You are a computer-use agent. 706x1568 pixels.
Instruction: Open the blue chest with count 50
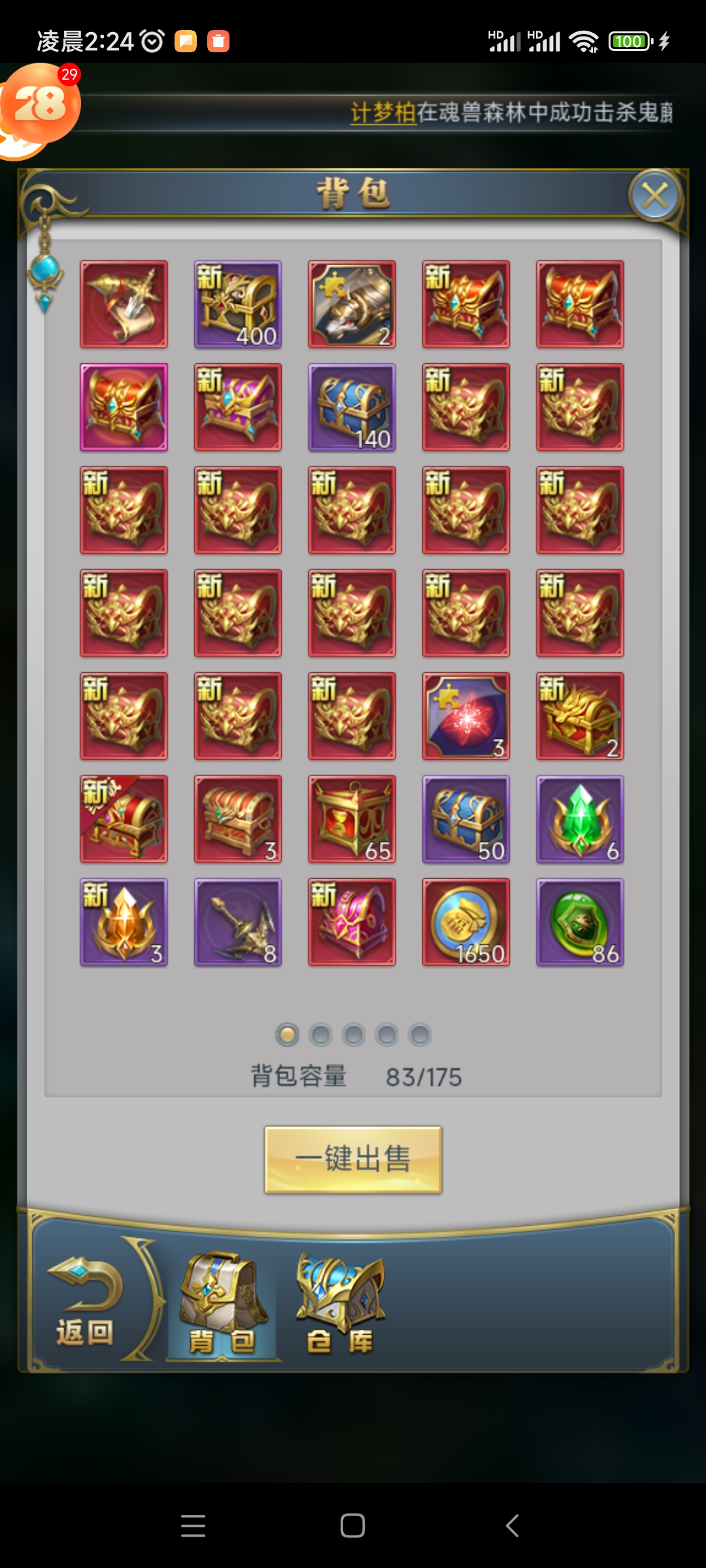pos(465,819)
